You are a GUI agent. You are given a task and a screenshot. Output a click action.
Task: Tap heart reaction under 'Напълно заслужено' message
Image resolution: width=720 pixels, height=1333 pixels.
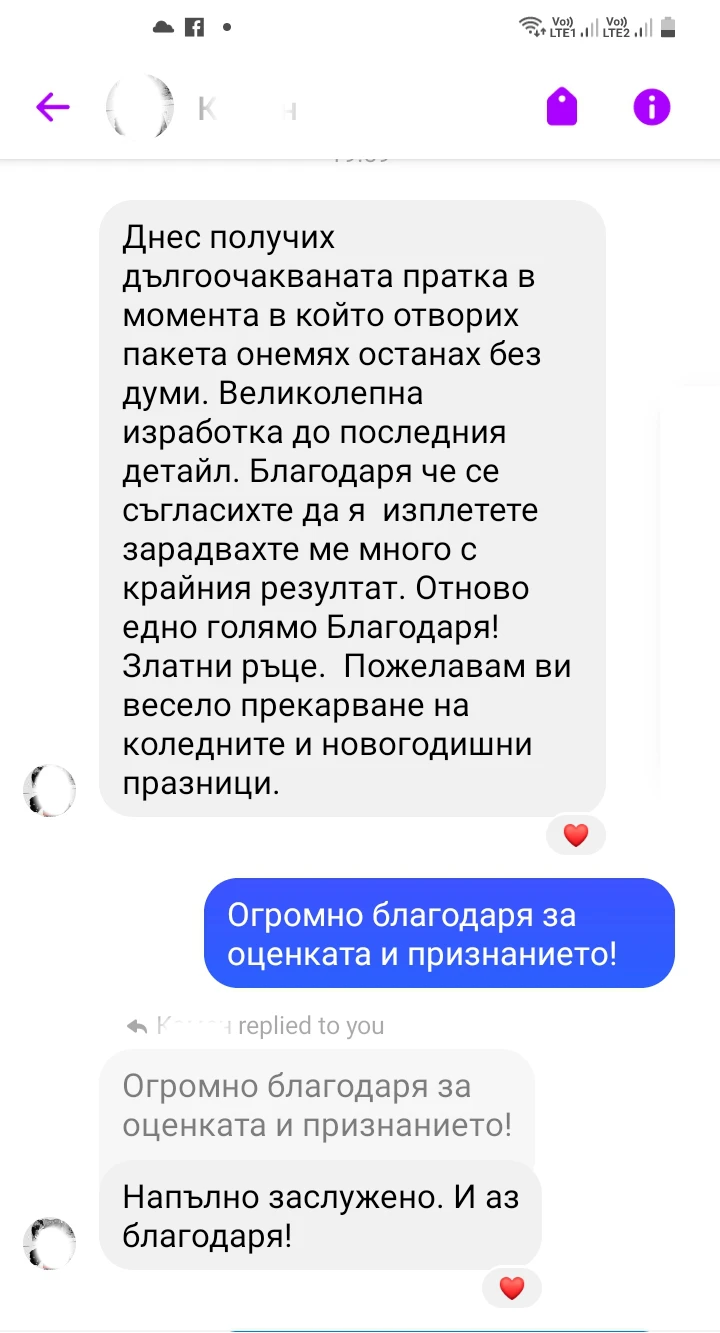tap(511, 1288)
